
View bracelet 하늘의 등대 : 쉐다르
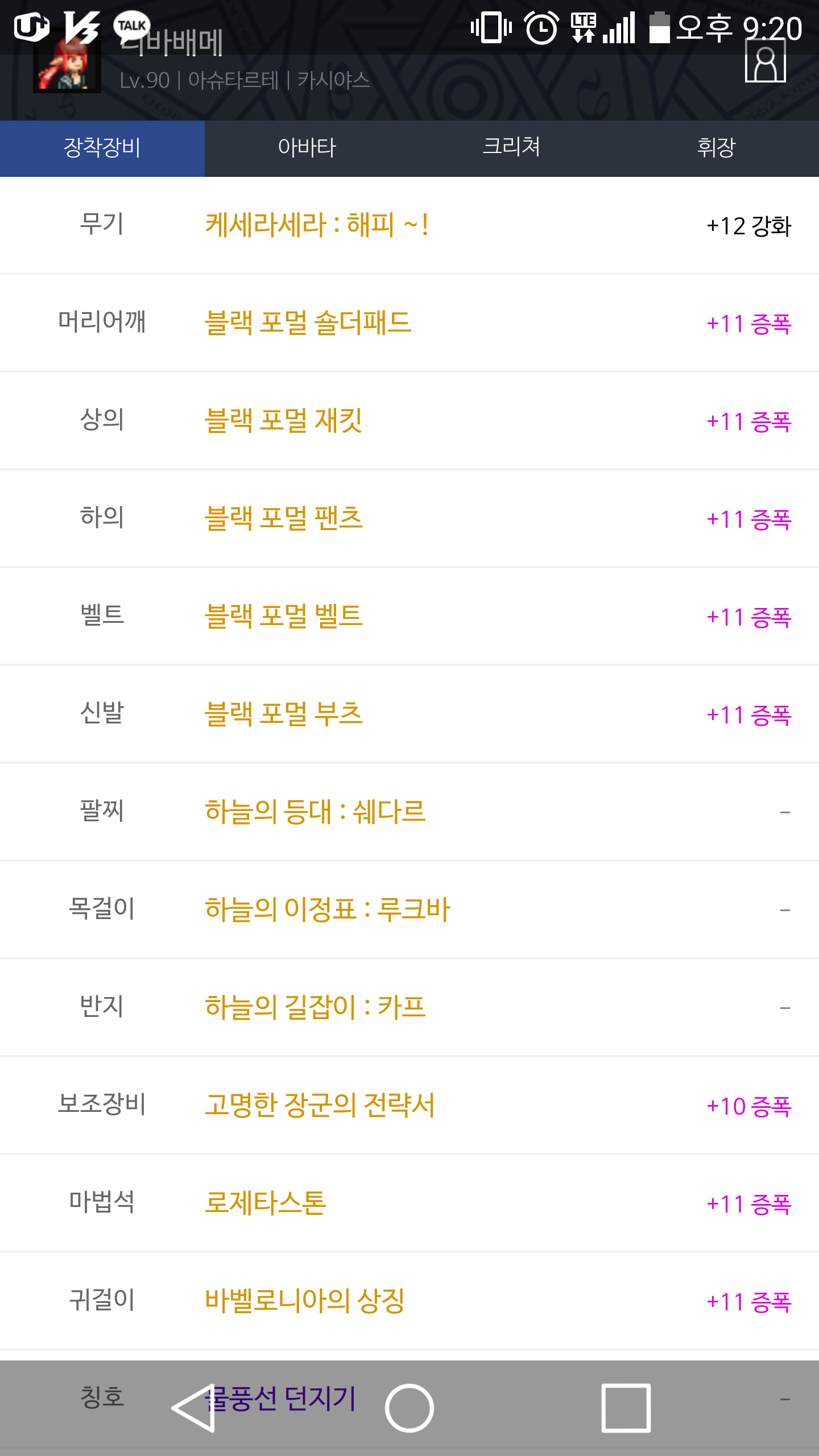(x=315, y=812)
